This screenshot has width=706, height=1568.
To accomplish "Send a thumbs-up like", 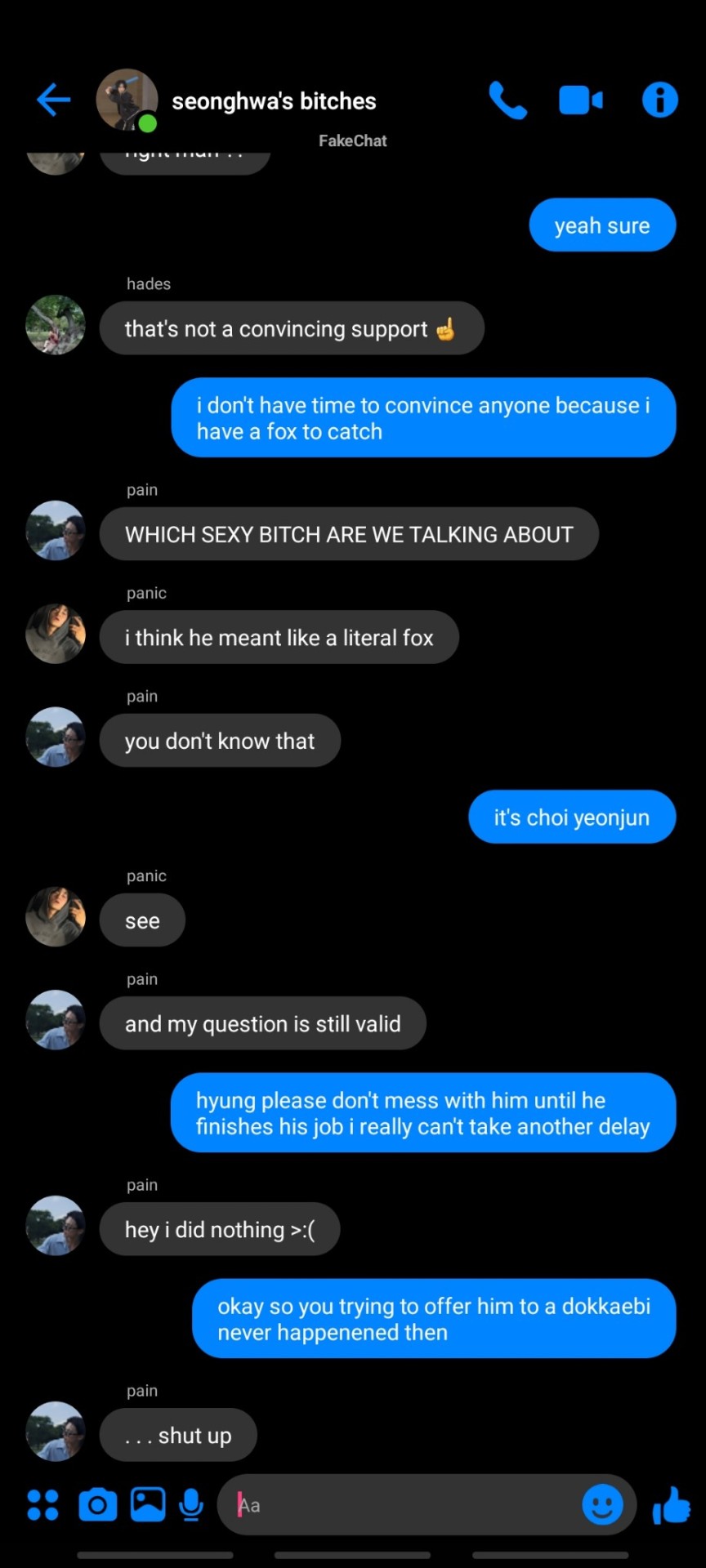I will coord(672,1504).
